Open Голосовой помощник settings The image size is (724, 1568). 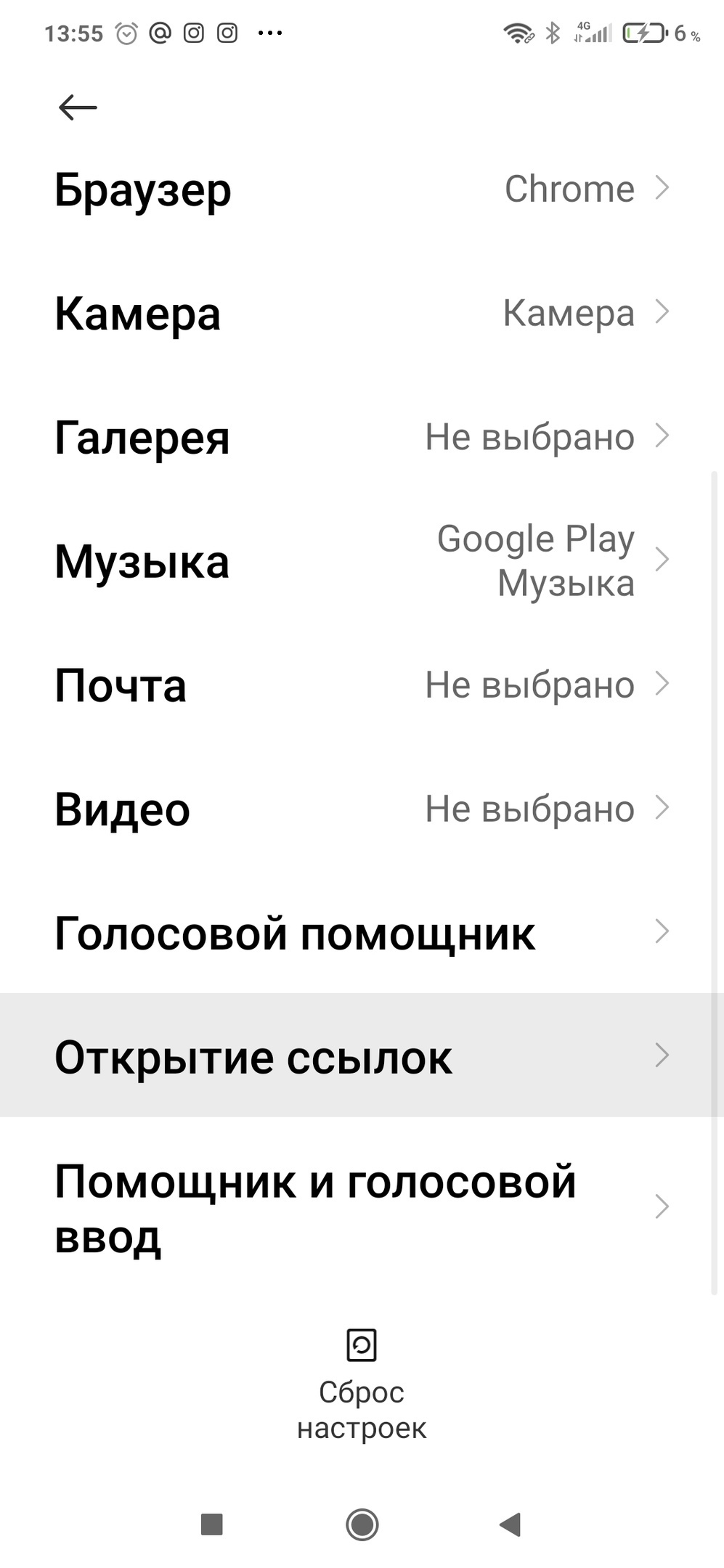coord(362,933)
